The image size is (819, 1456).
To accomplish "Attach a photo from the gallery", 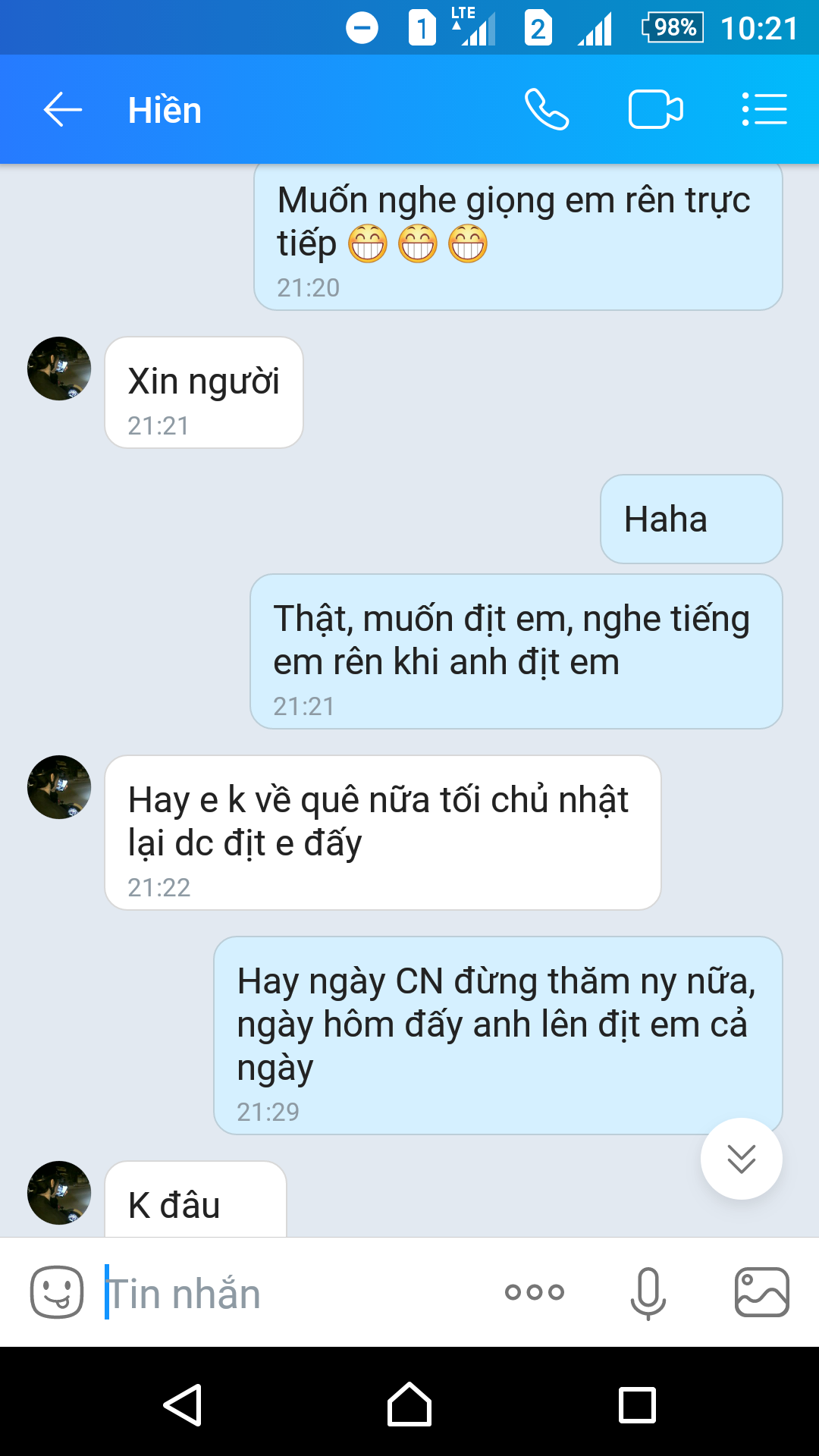I will coord(761,1292).
